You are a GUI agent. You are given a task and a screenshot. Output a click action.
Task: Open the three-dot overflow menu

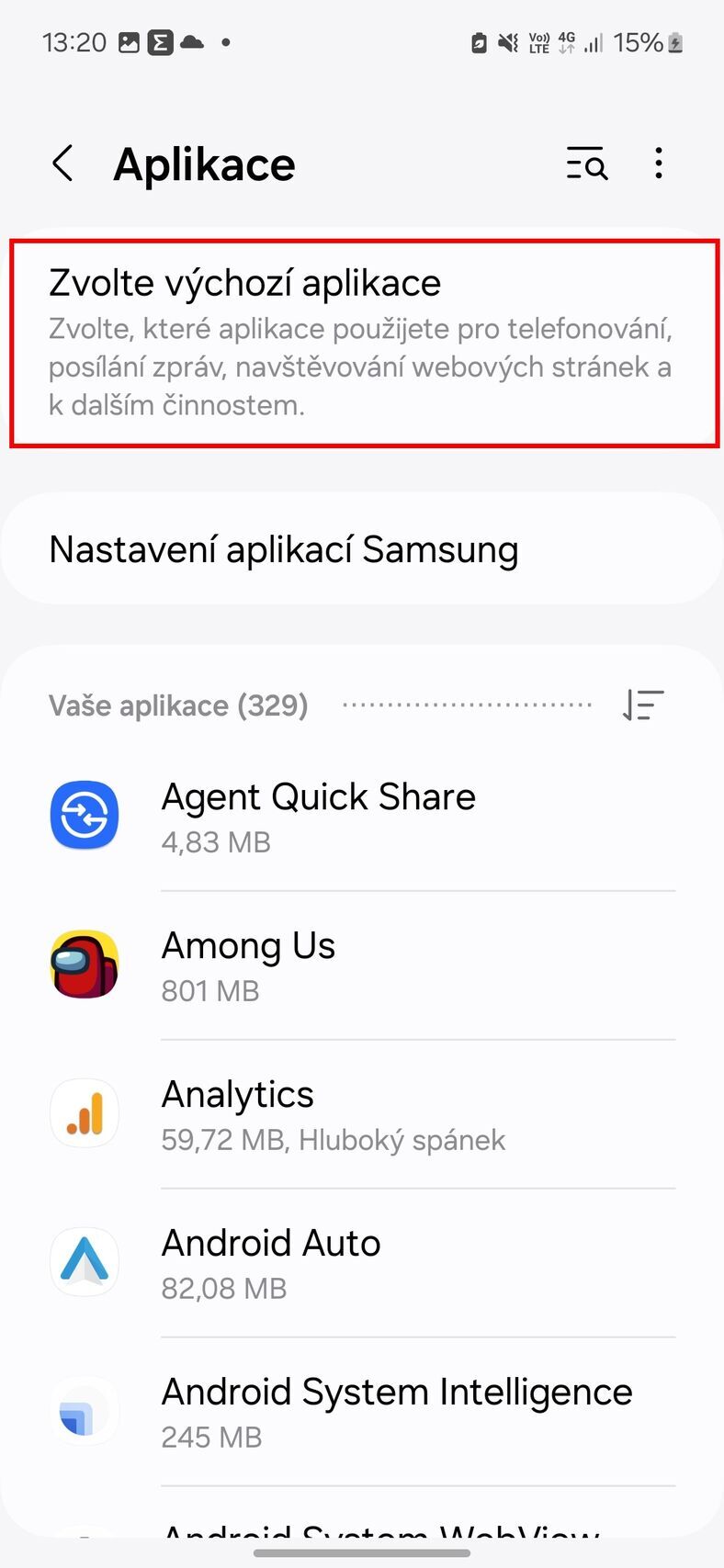pyautogui.click(x=658, y=164)
